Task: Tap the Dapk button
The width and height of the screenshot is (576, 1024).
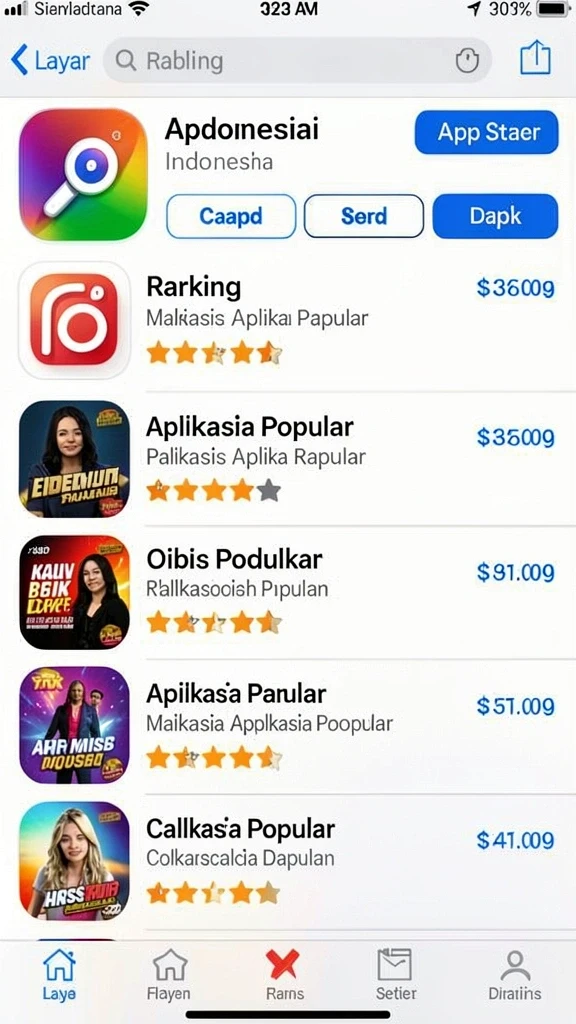Action: [x=495, y=216]
